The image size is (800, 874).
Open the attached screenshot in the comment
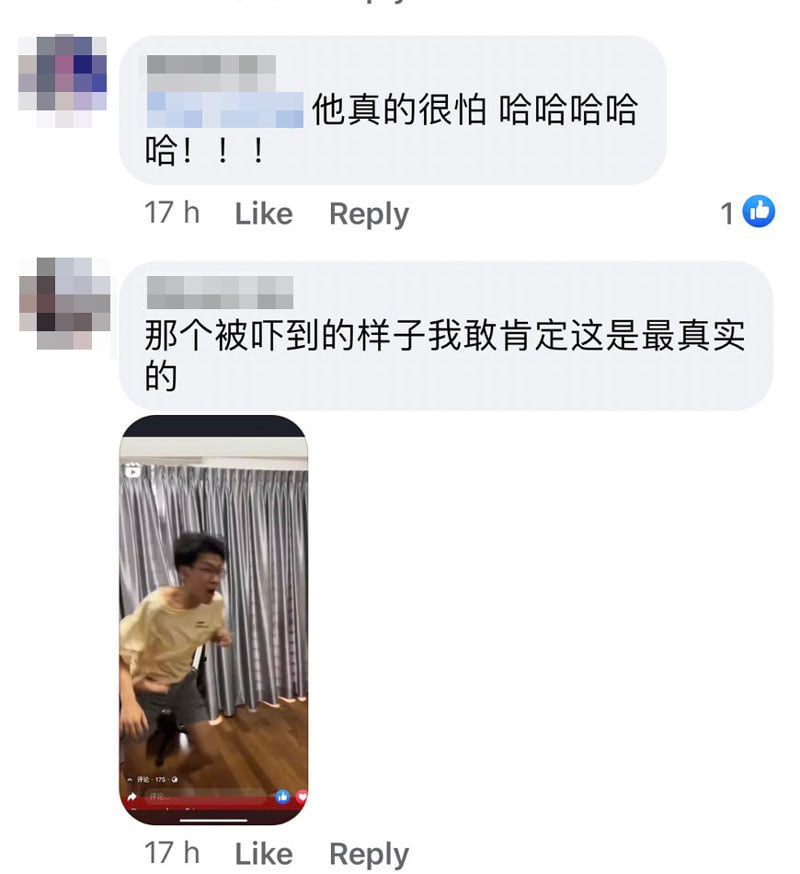[x=213, y=619]
